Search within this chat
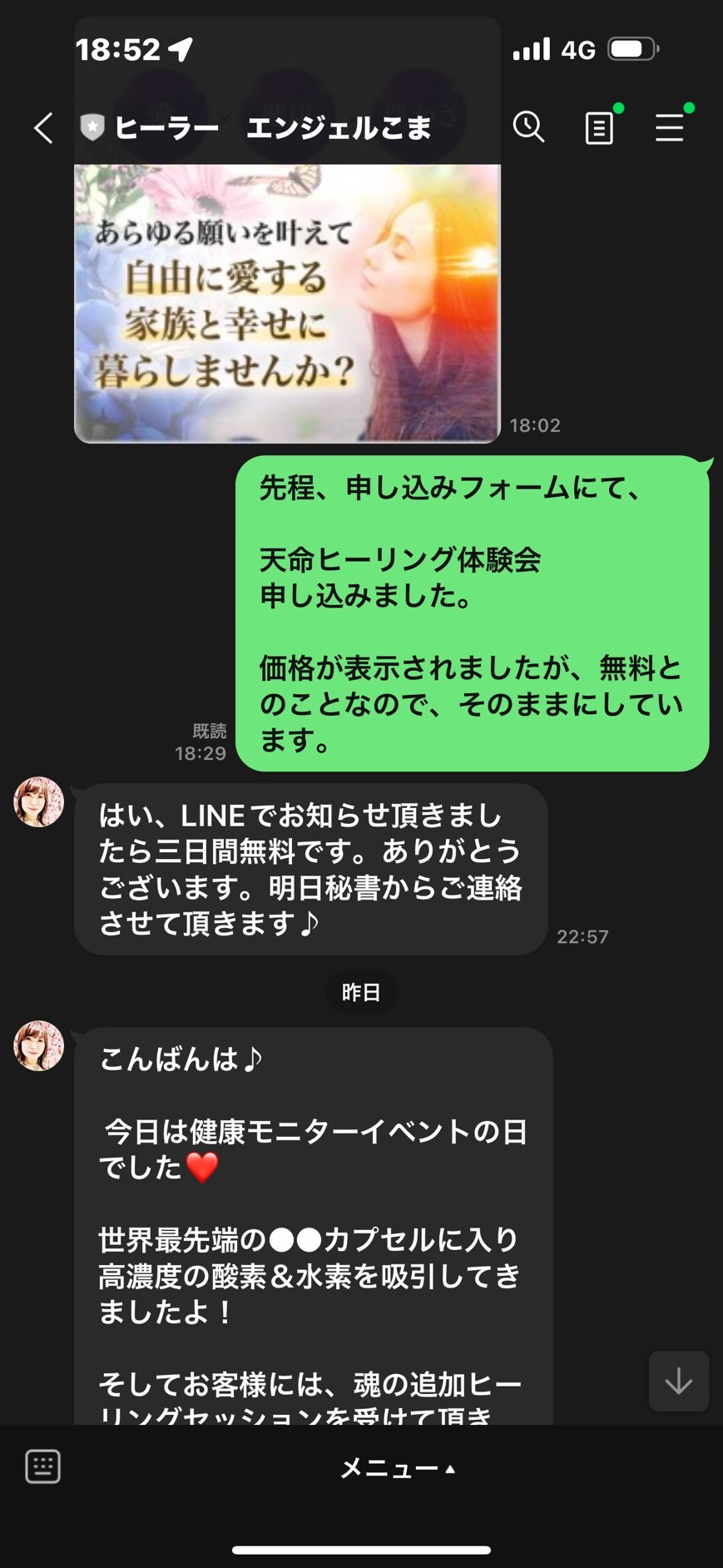This screenshot has height=1568, width=723. 528,127
